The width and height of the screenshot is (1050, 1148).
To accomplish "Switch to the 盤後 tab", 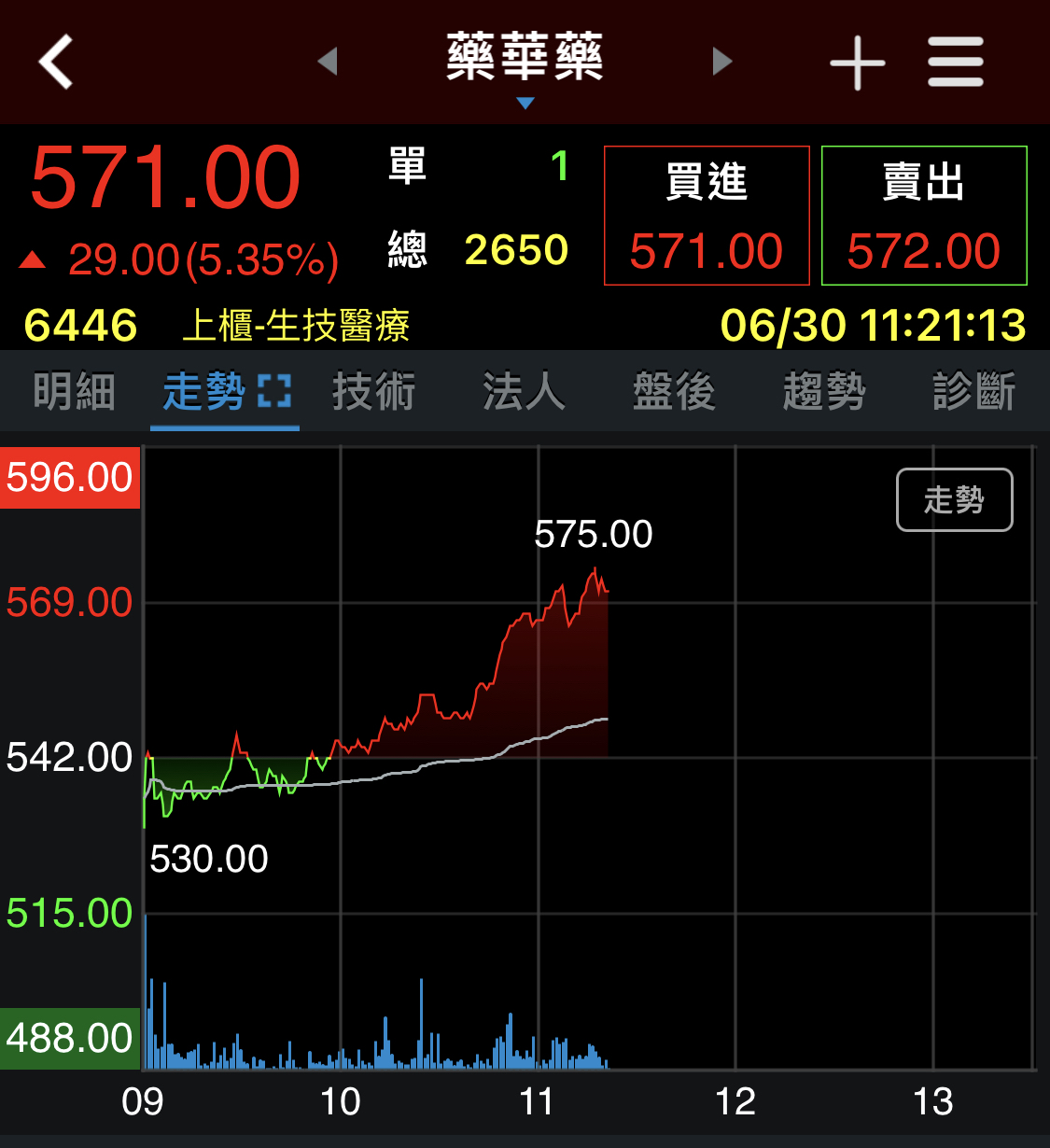I will tap(674, 392).
